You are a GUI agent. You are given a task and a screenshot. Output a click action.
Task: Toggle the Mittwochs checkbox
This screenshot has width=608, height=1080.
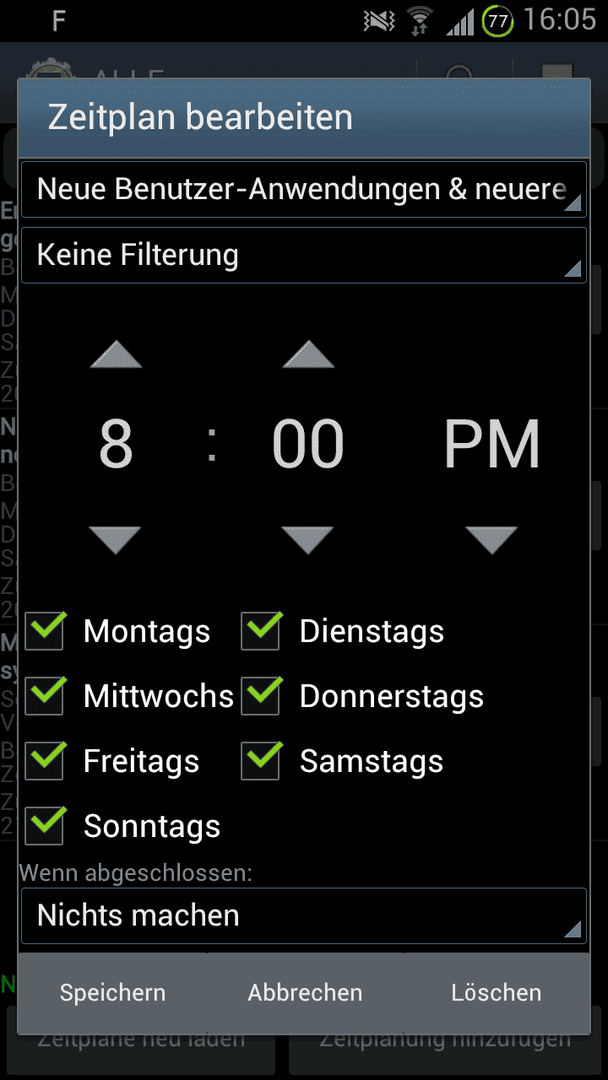(x=45, y=696)
